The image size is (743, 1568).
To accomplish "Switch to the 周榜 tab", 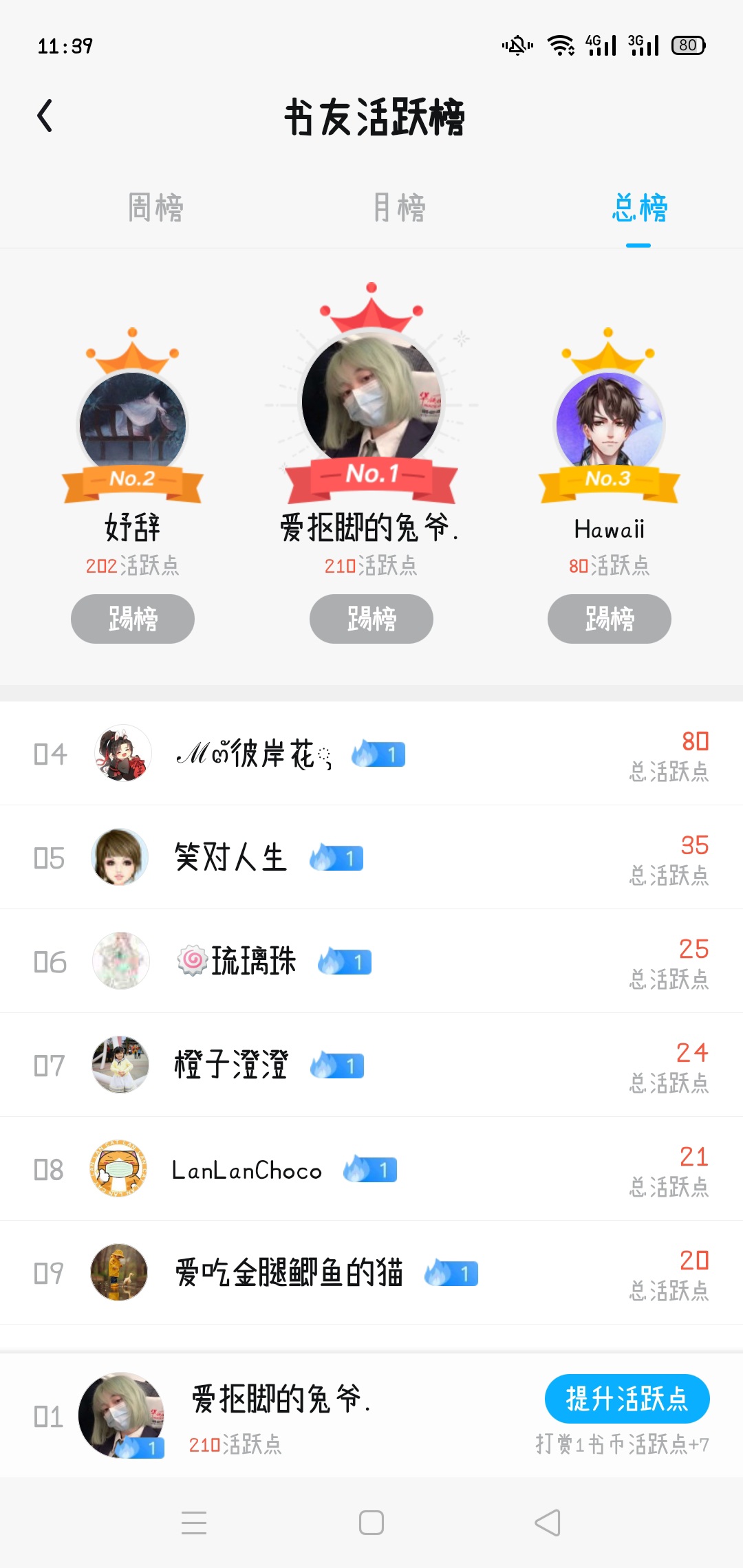I will 155,208.
